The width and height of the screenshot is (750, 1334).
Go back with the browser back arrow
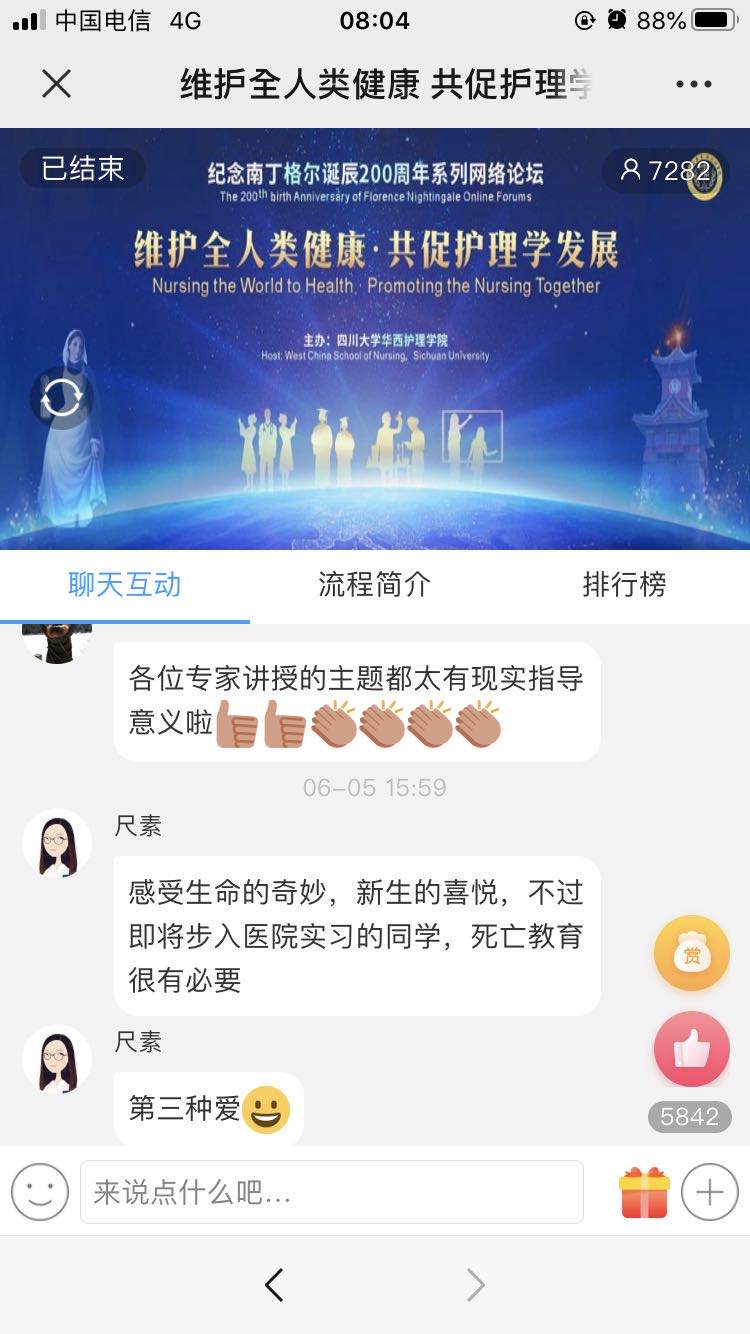274,1285
